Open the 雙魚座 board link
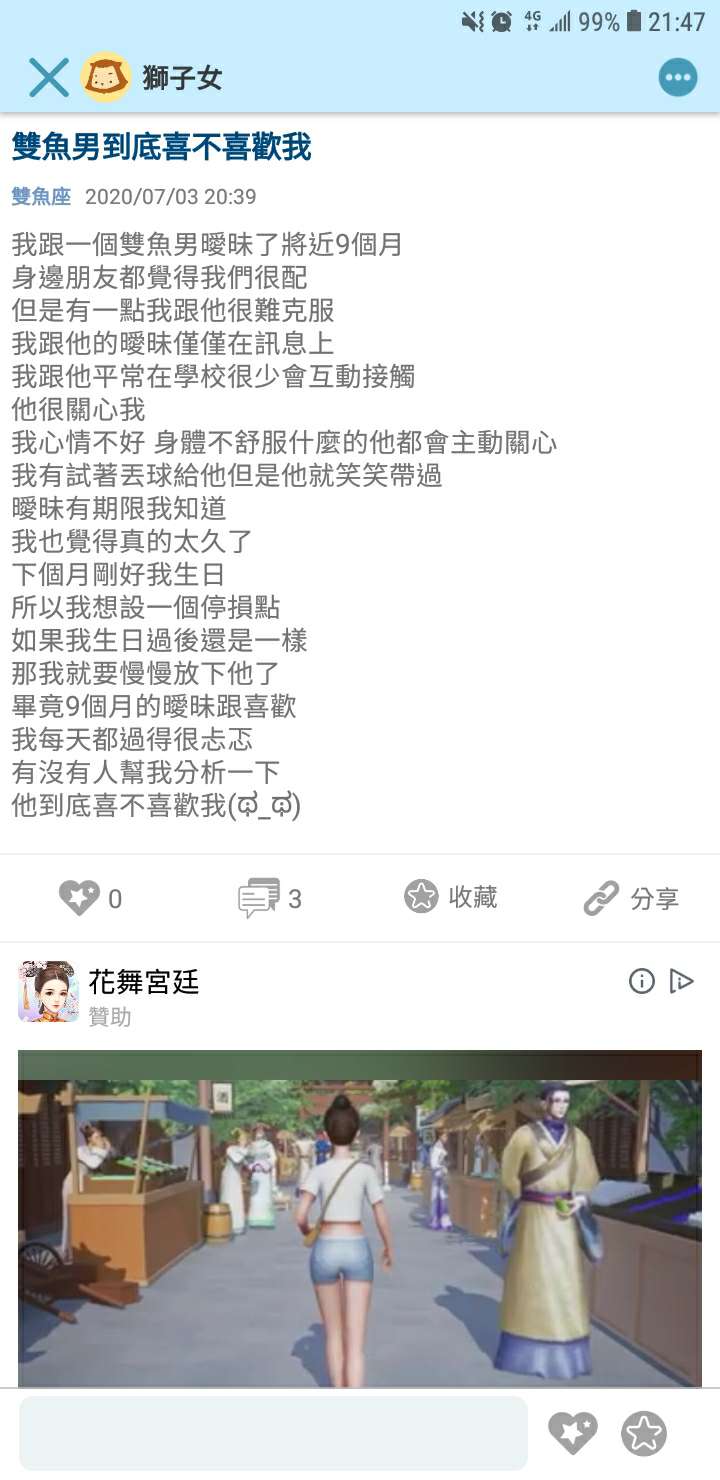The image size is (720, 1480). [x=41, y=196]
